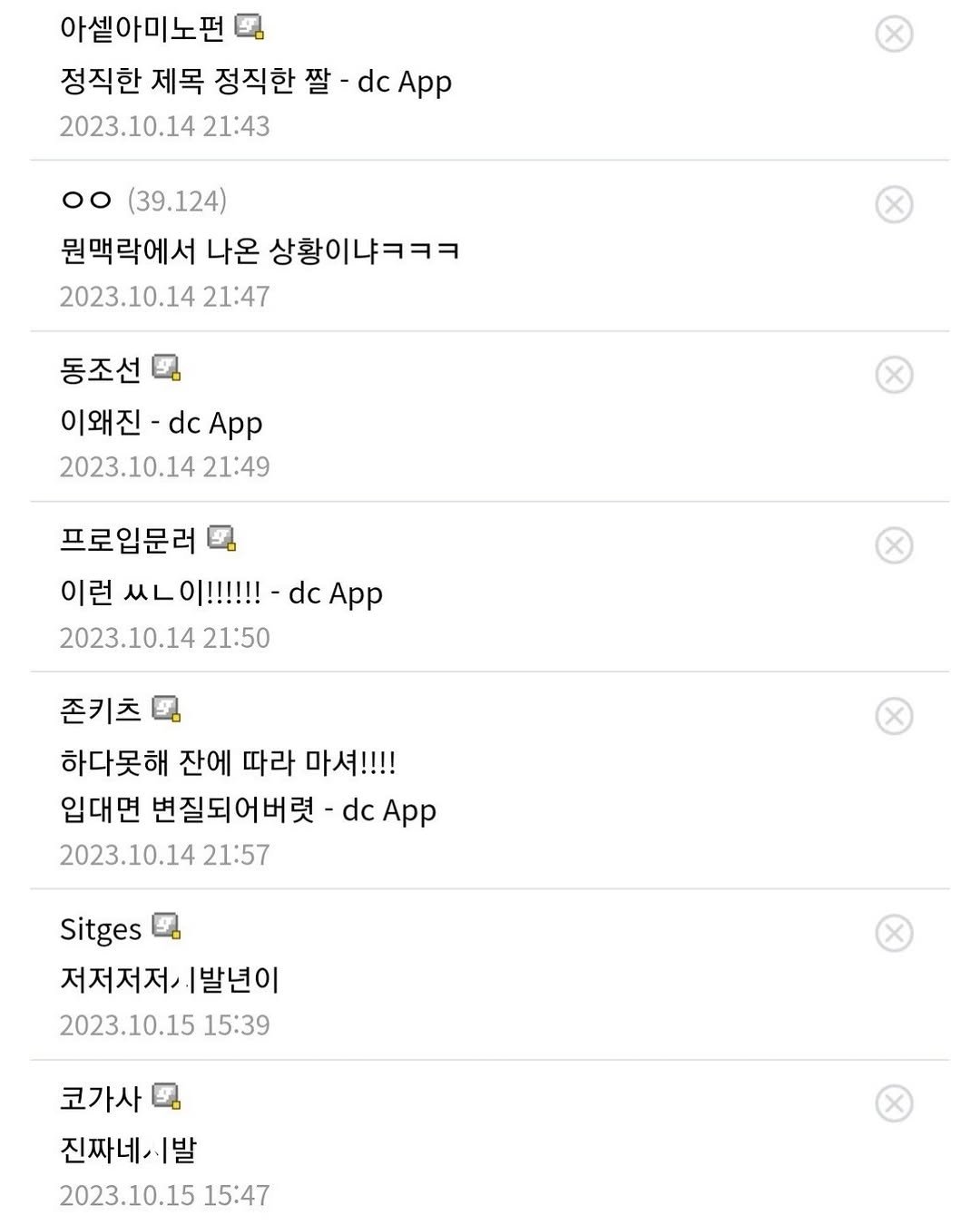This screenshot has width=980, height=1225.
Task: Click timestamp 2023.10.15 15:39
Action: point(165,1024)
